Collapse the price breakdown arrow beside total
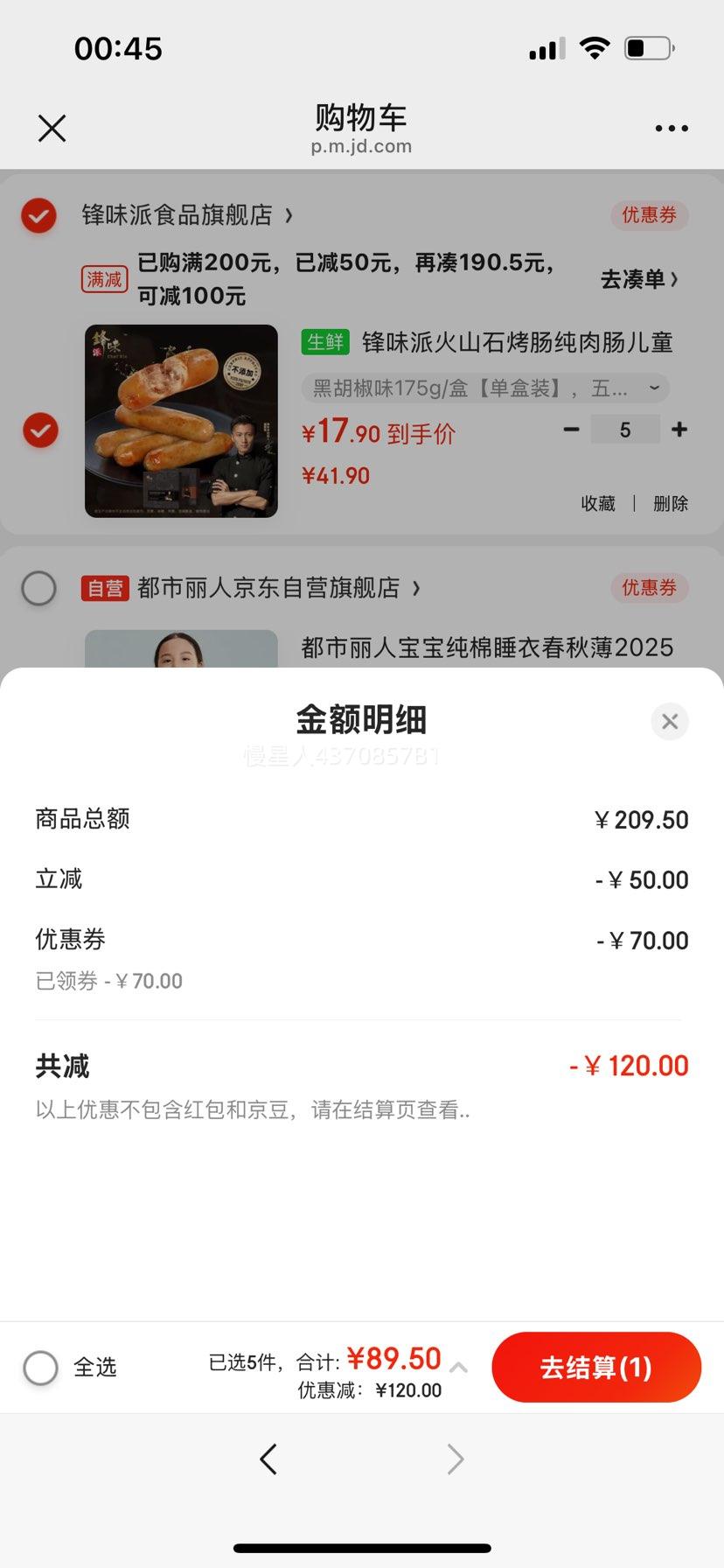Image resolution: width=724 pixels, height=1568 pixels. click(x=458, y=1367)
